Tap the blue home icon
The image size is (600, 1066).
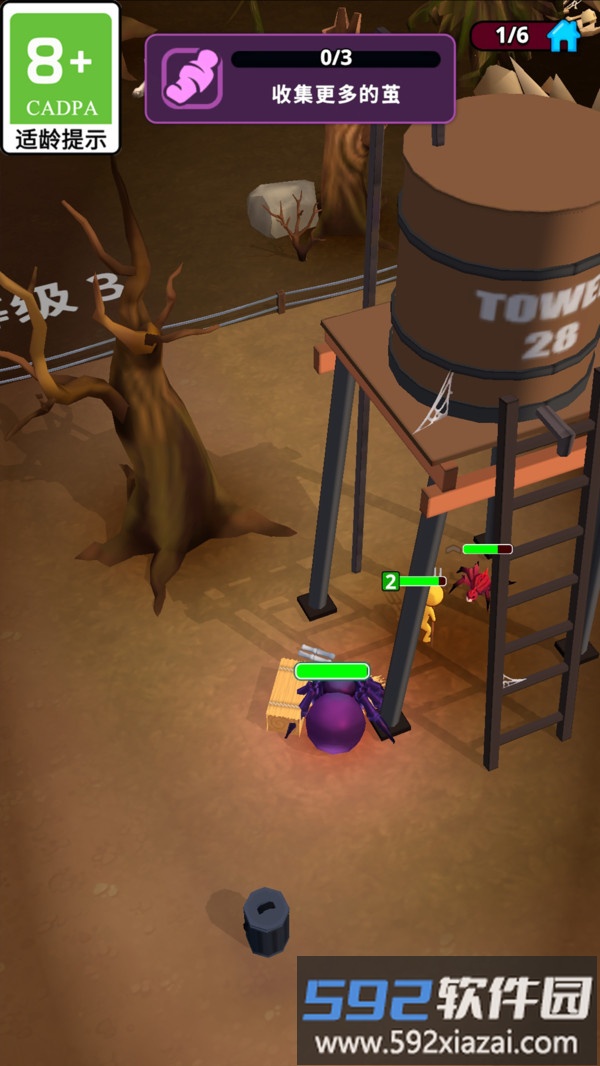(x=563, y=36)
